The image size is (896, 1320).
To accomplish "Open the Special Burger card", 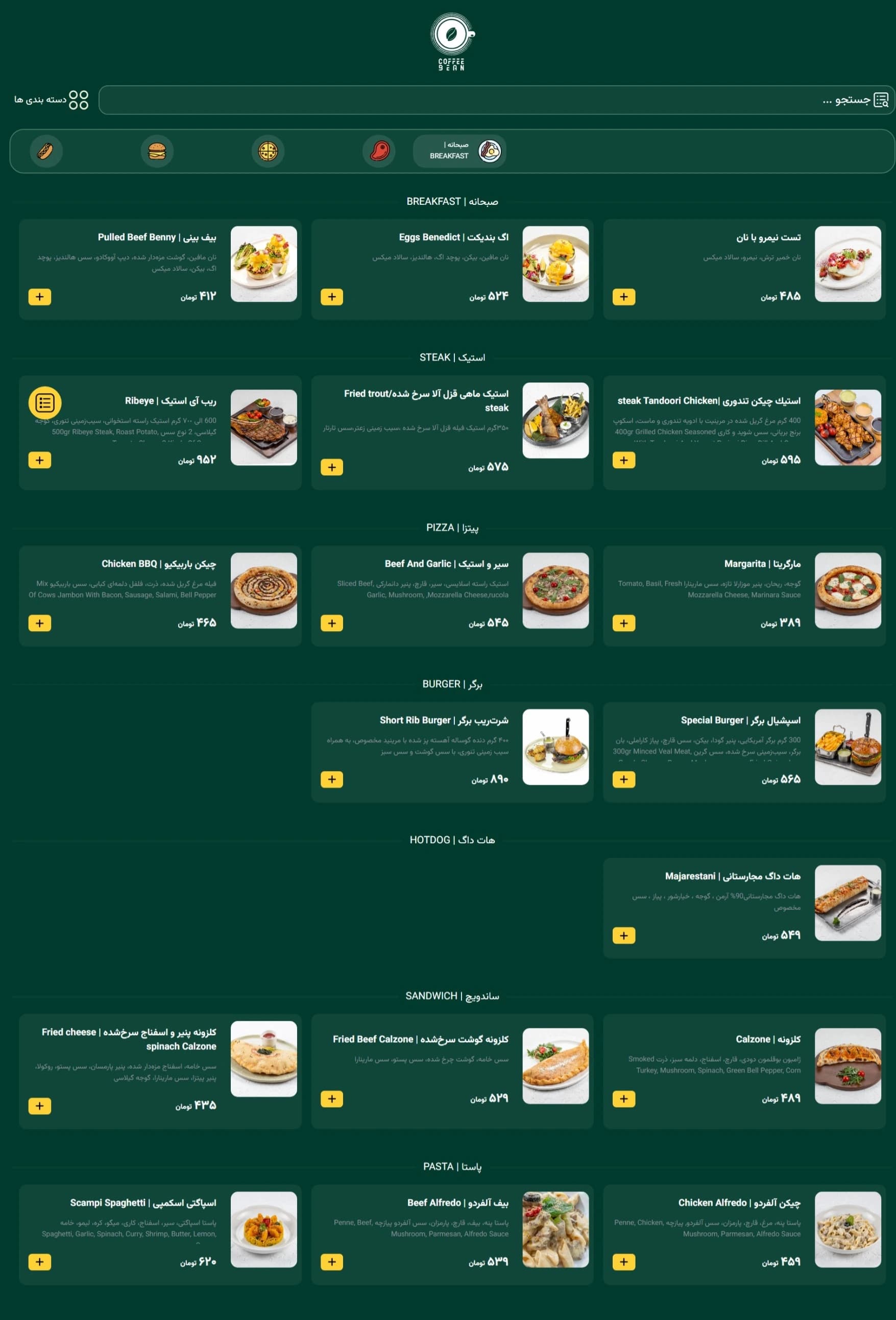I will click(x=744, y=747).
